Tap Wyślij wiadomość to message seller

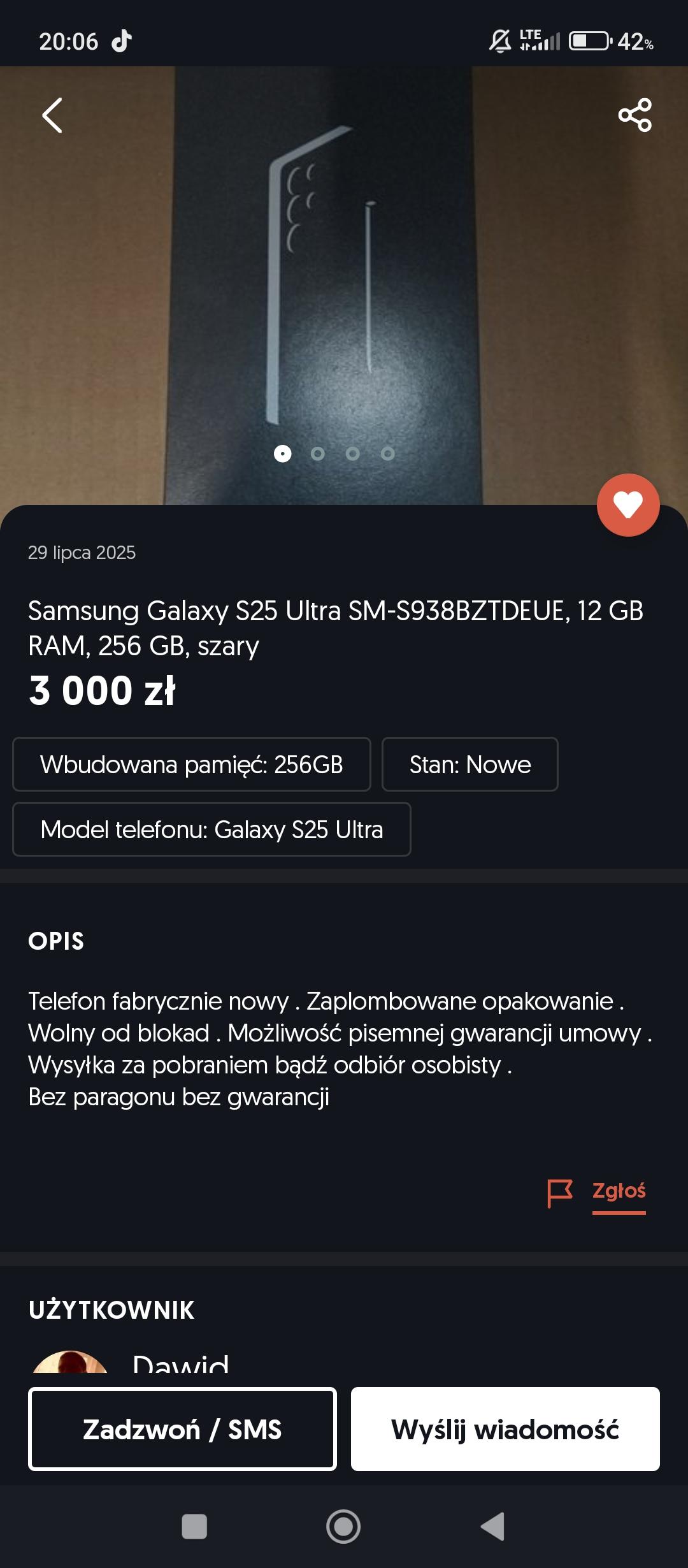pos(505,1429)
